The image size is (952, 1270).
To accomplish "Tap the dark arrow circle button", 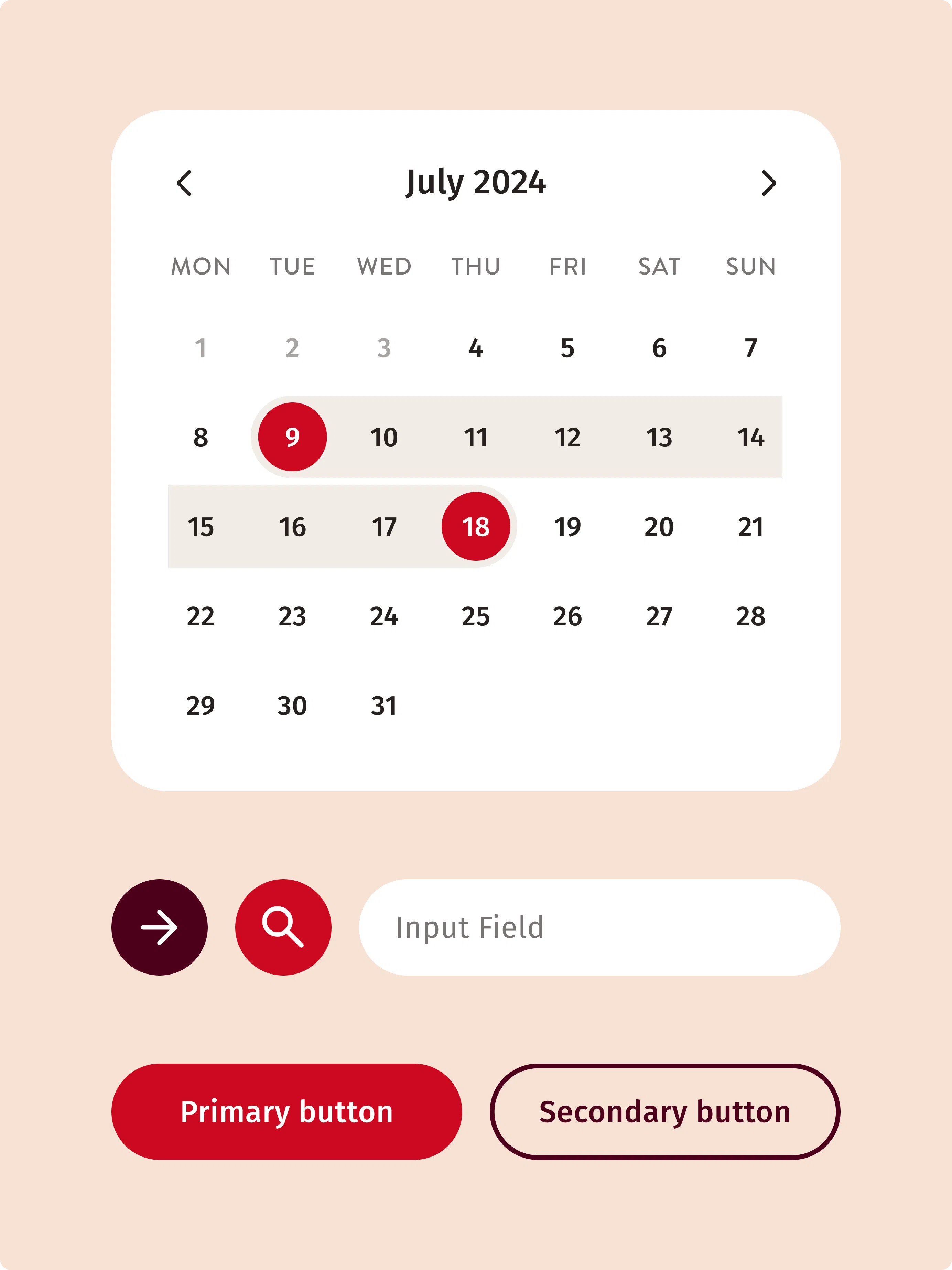I will [x=160, y=927].
